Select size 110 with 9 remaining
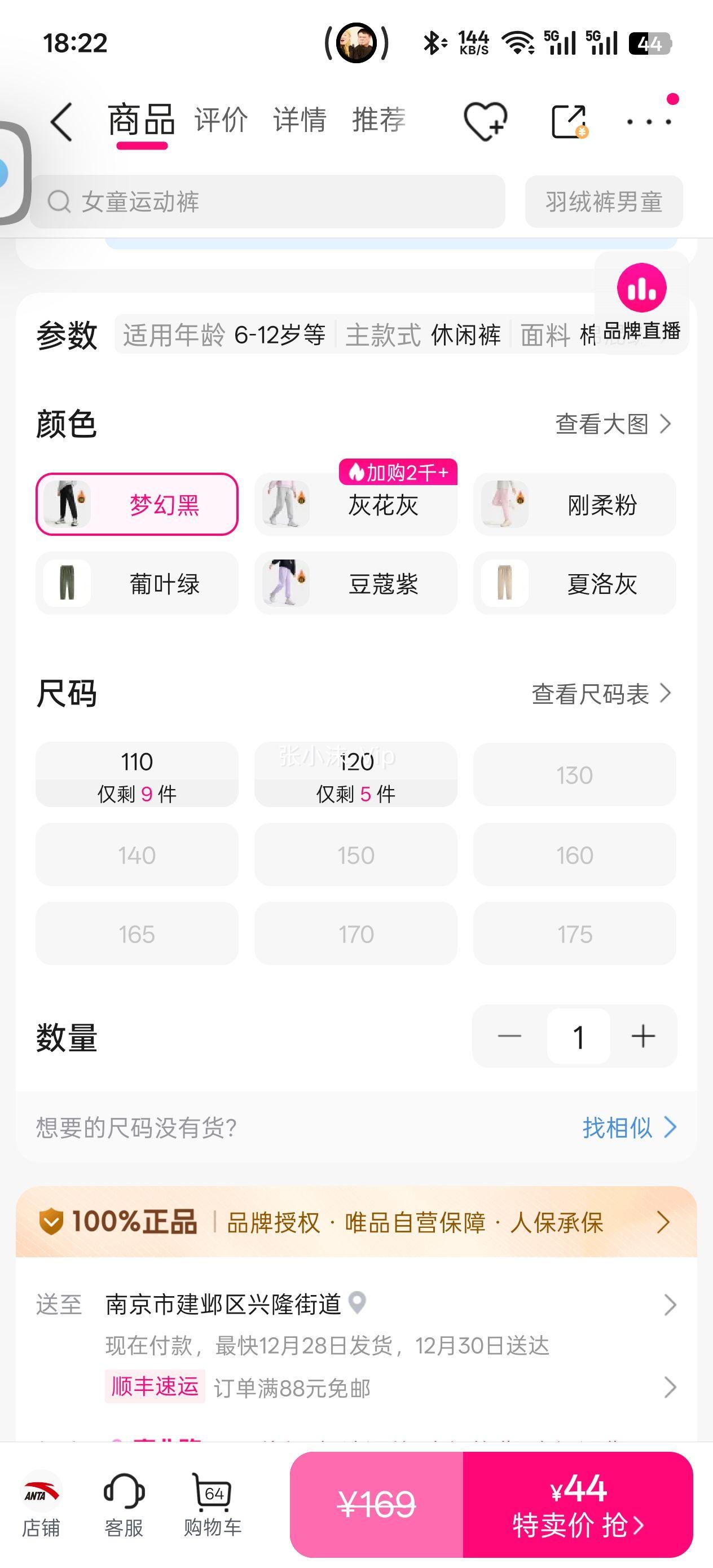 tap(137, 774)
